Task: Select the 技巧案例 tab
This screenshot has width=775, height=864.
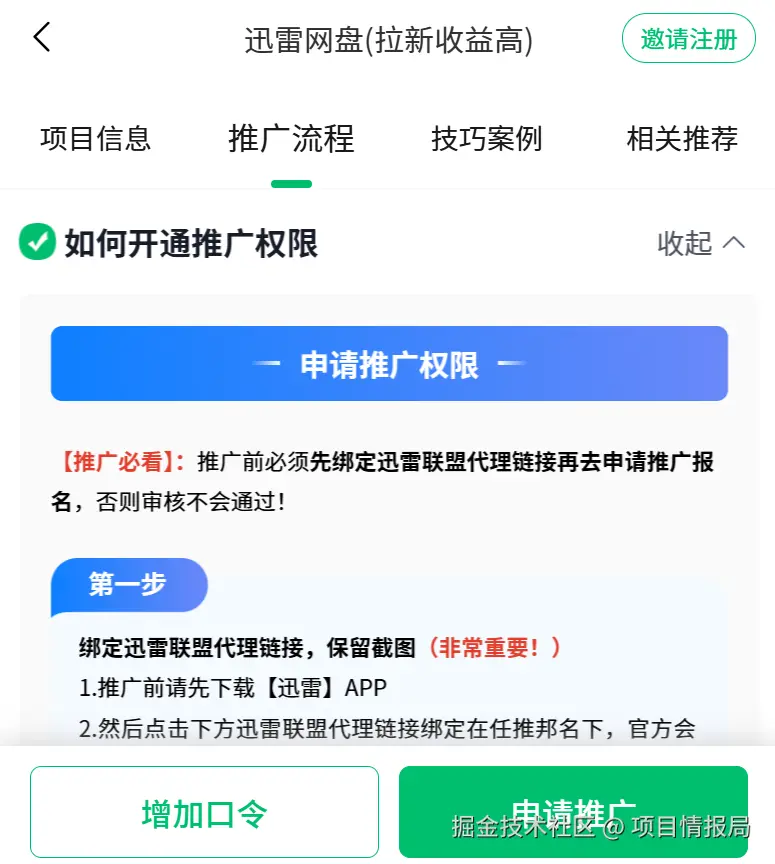Action: [x=486, y=140]
